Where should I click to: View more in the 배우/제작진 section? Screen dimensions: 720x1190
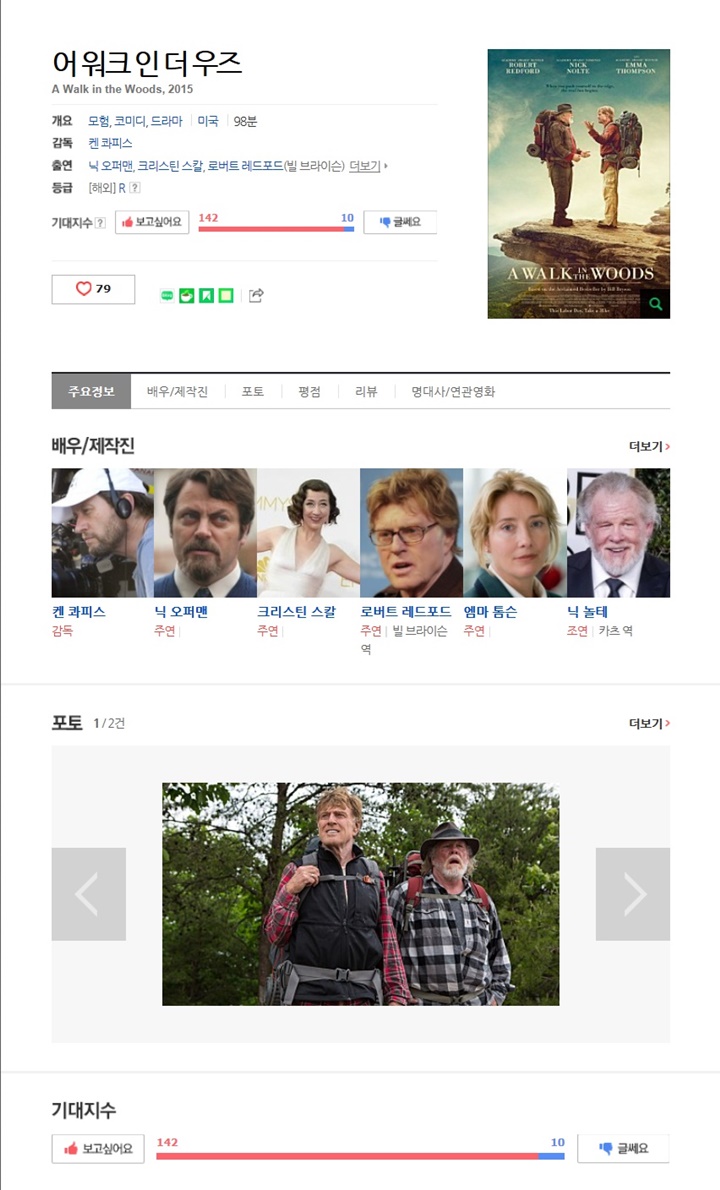click(649, 446)
